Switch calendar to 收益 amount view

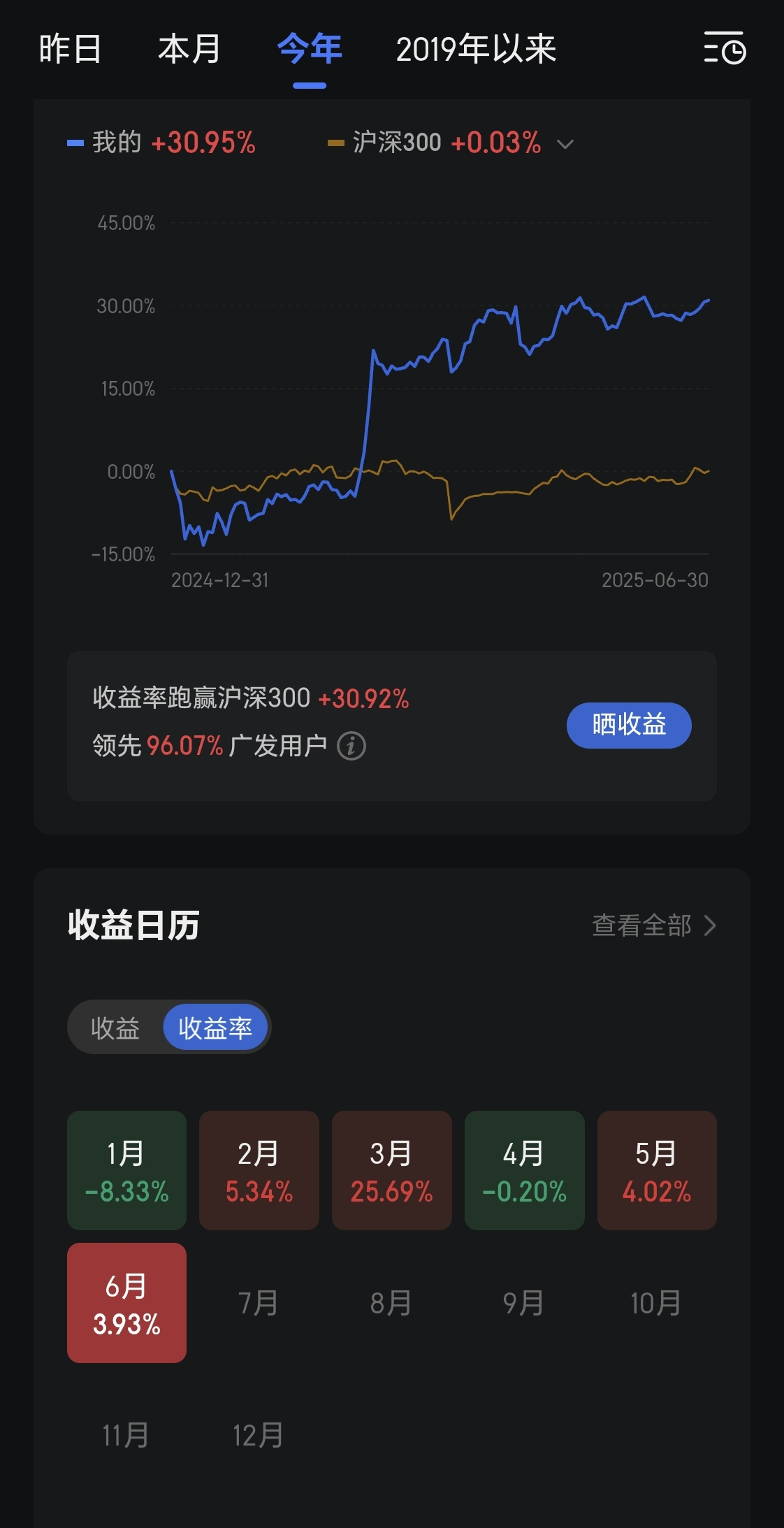[x=115, y=1028]
